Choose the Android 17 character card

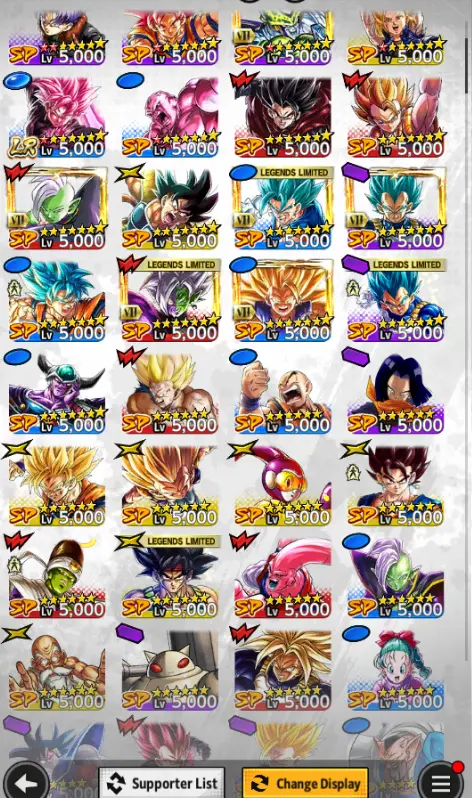[396, 392]
